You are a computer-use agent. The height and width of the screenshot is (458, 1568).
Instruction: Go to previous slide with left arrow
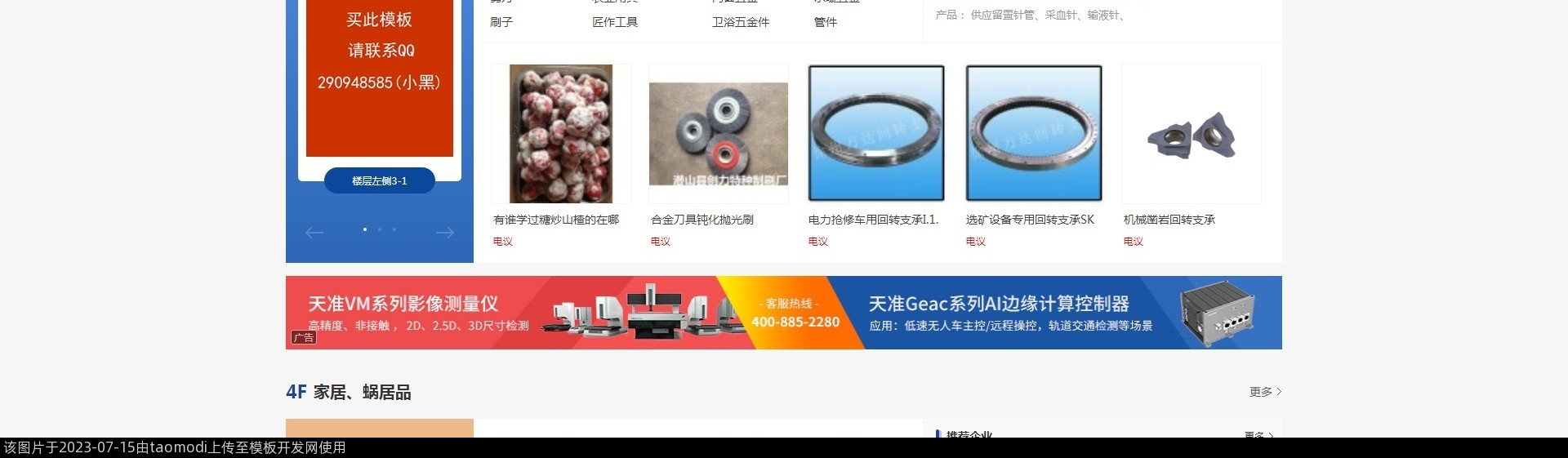pos(314,233)
